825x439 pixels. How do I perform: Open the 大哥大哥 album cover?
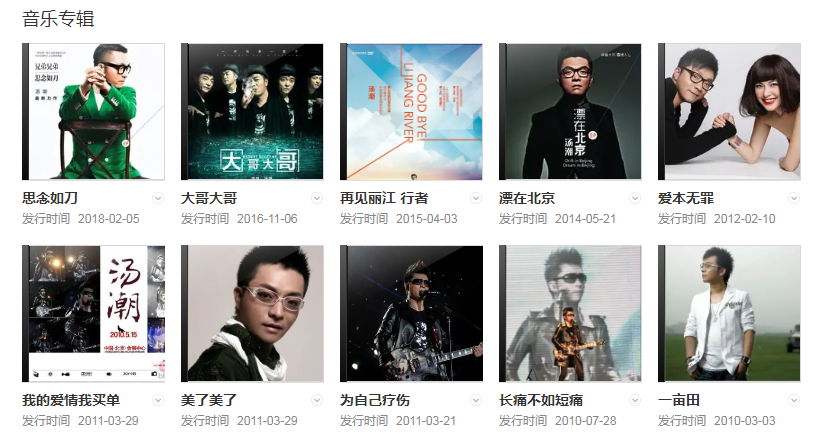tap(252, 111)
